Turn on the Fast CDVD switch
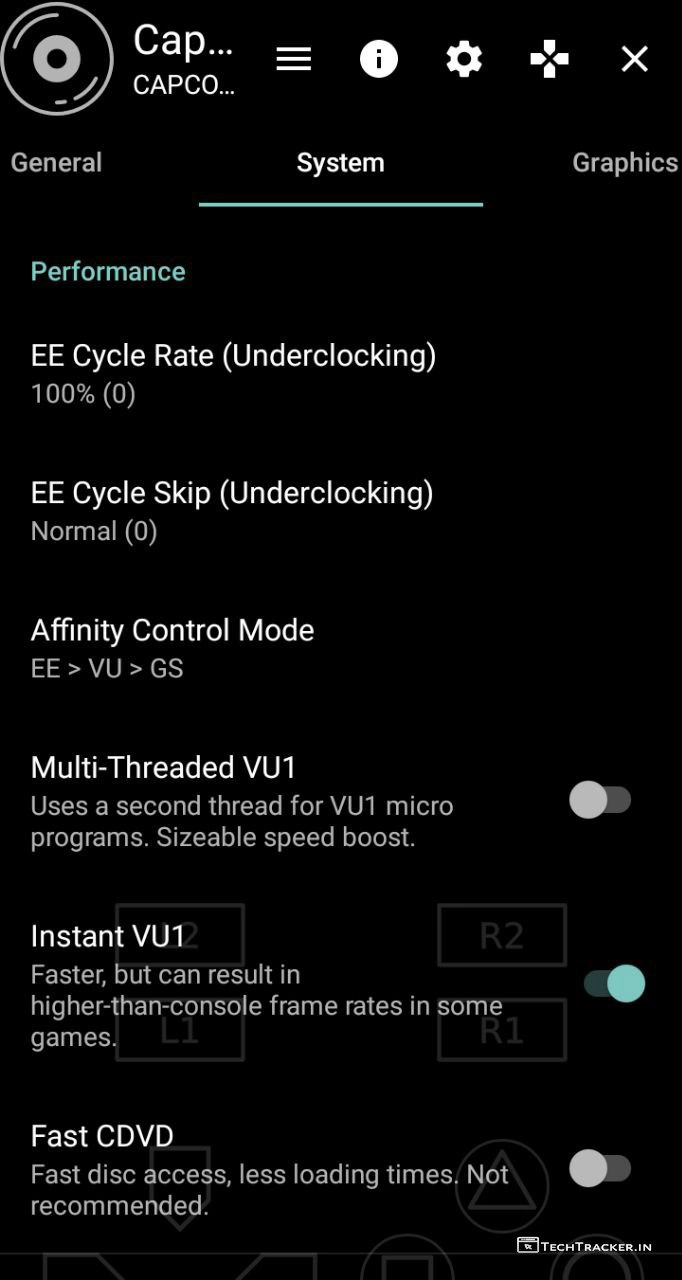The image size is (682, 1280). (600, 1168)
